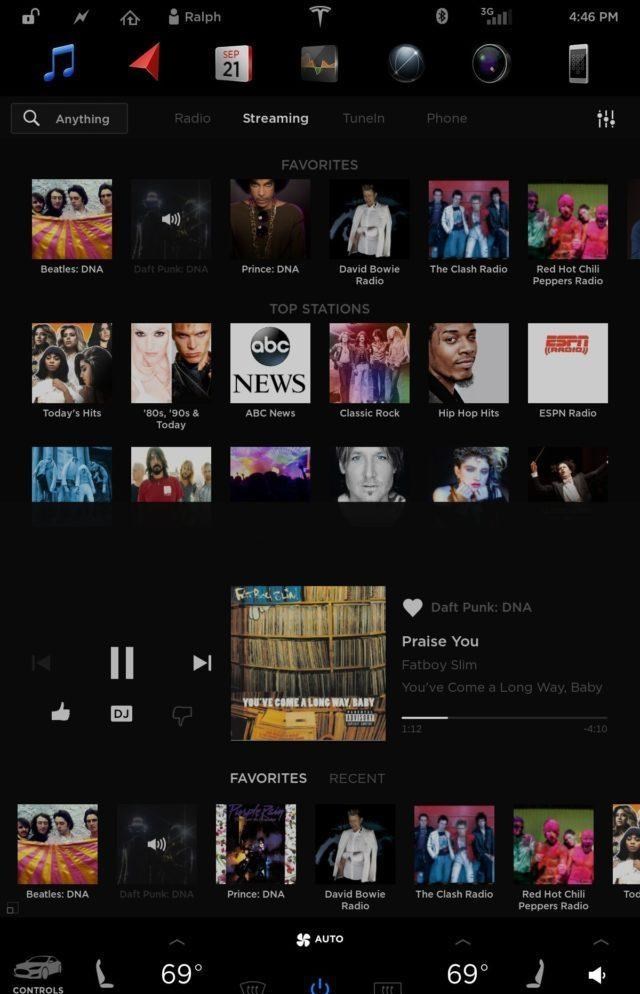
Task: Give the song a thumbs up
Action: click(61, 713)
